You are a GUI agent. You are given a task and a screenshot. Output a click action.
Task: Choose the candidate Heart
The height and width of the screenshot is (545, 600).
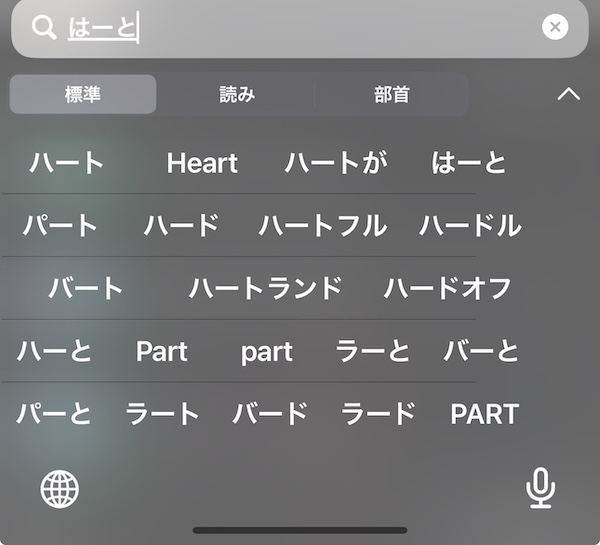click(202, 163)
